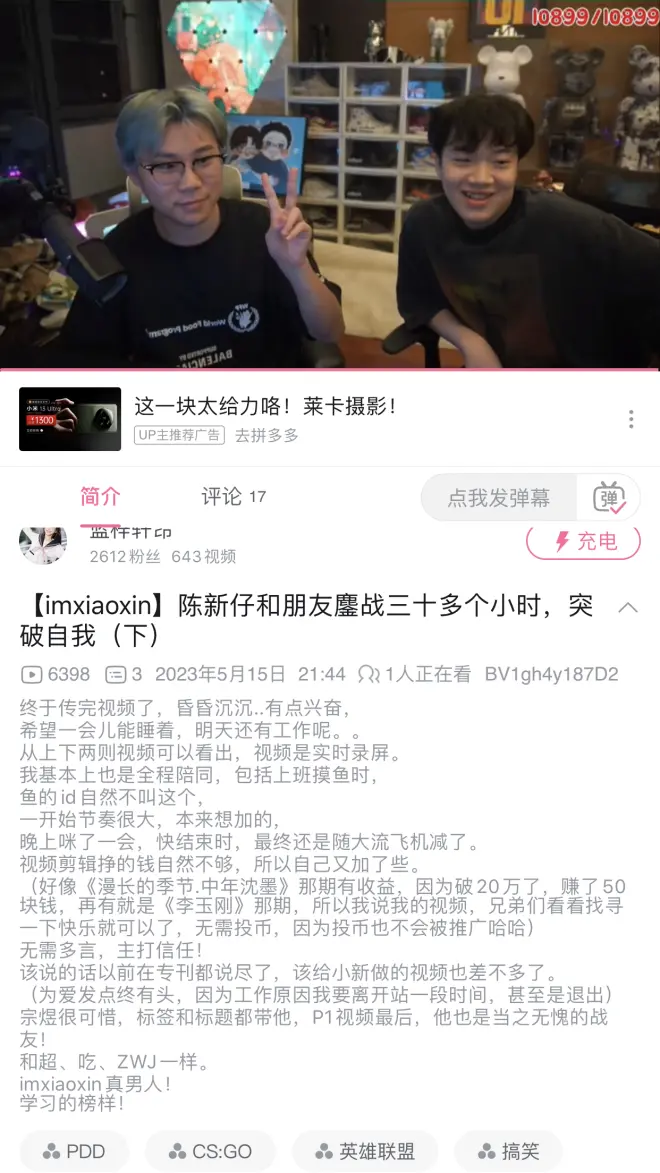Screen dimensions: 660x1173
Task: Tap the 充电 button to support uploader
Action: 583,542
